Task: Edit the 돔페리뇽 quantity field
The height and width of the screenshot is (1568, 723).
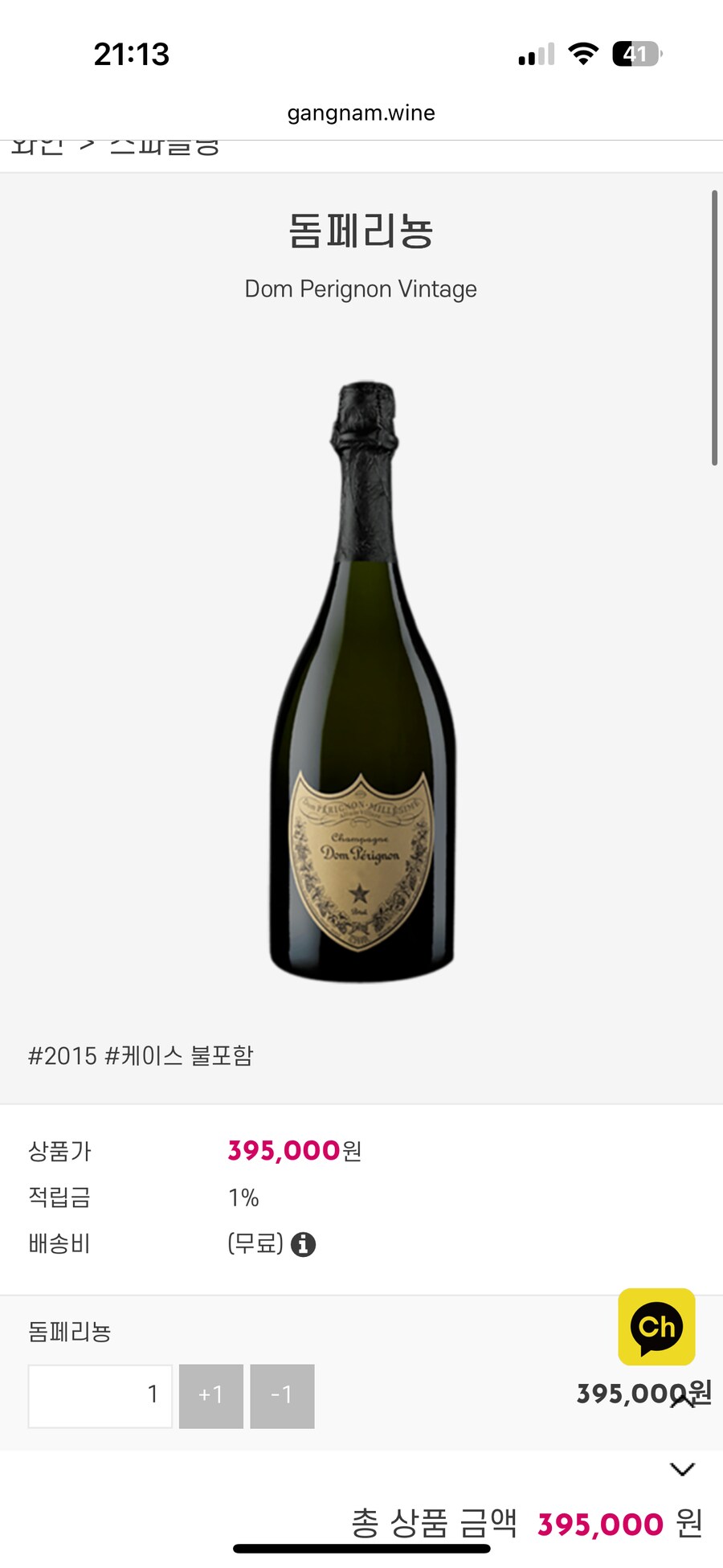Action: (100, 1396)
